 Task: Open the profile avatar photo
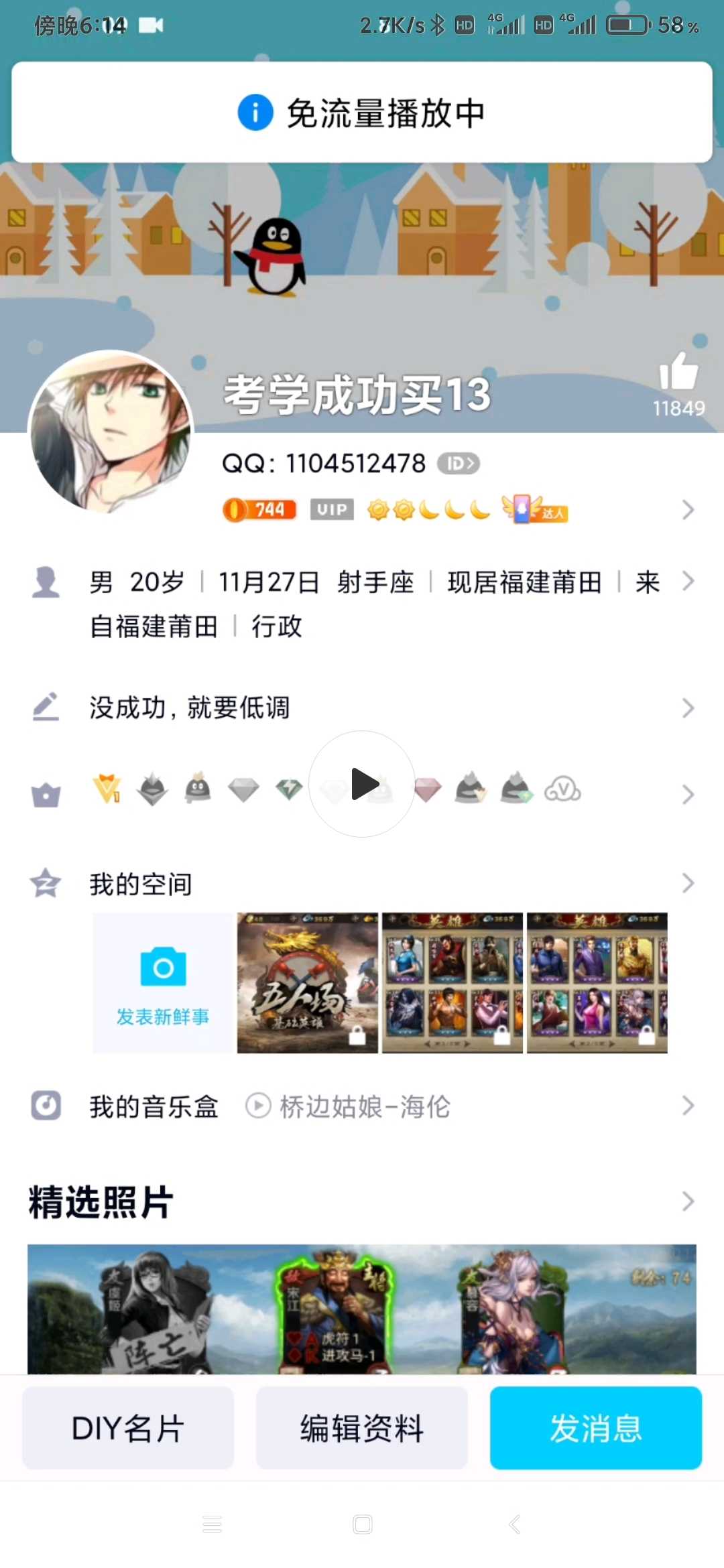111,432
